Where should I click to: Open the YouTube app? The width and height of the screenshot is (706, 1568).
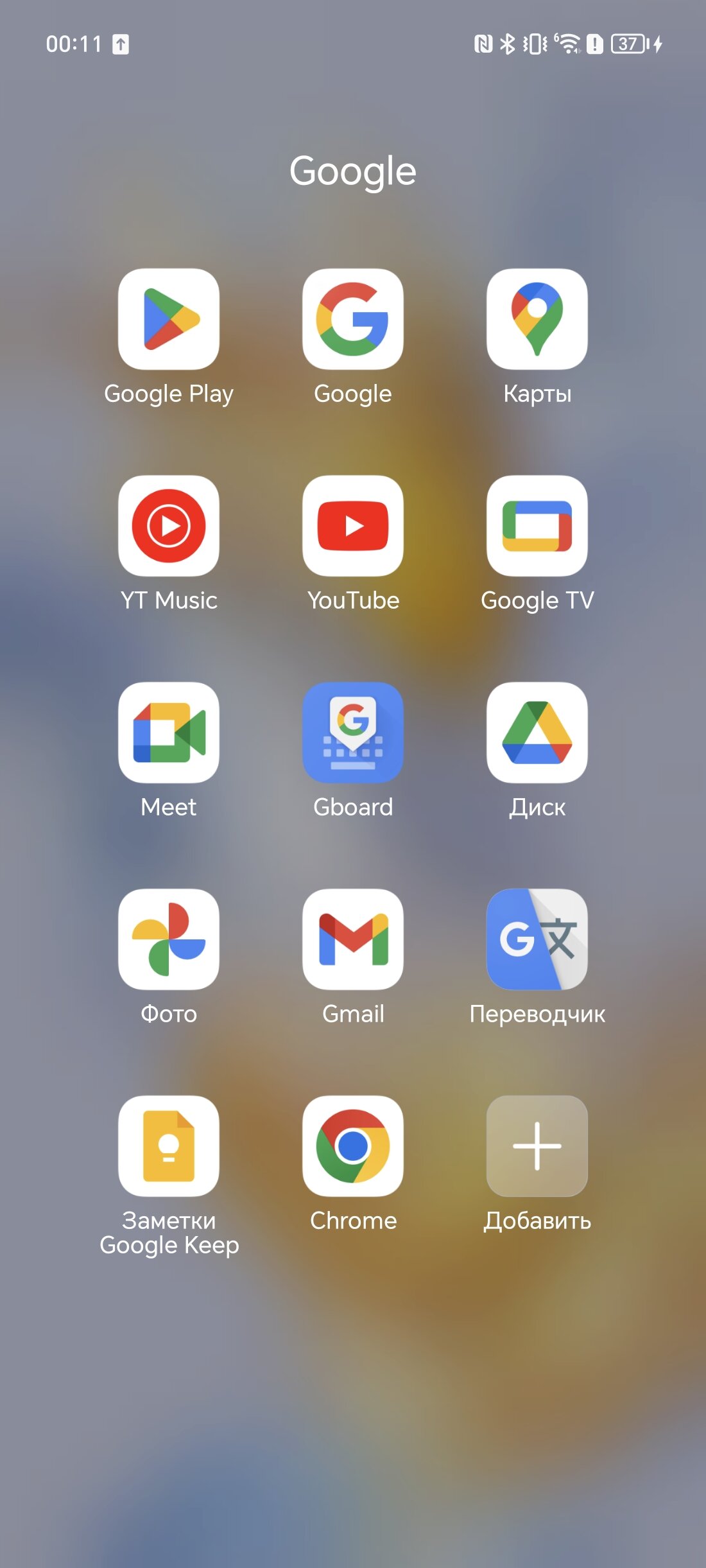pos(353,526)
